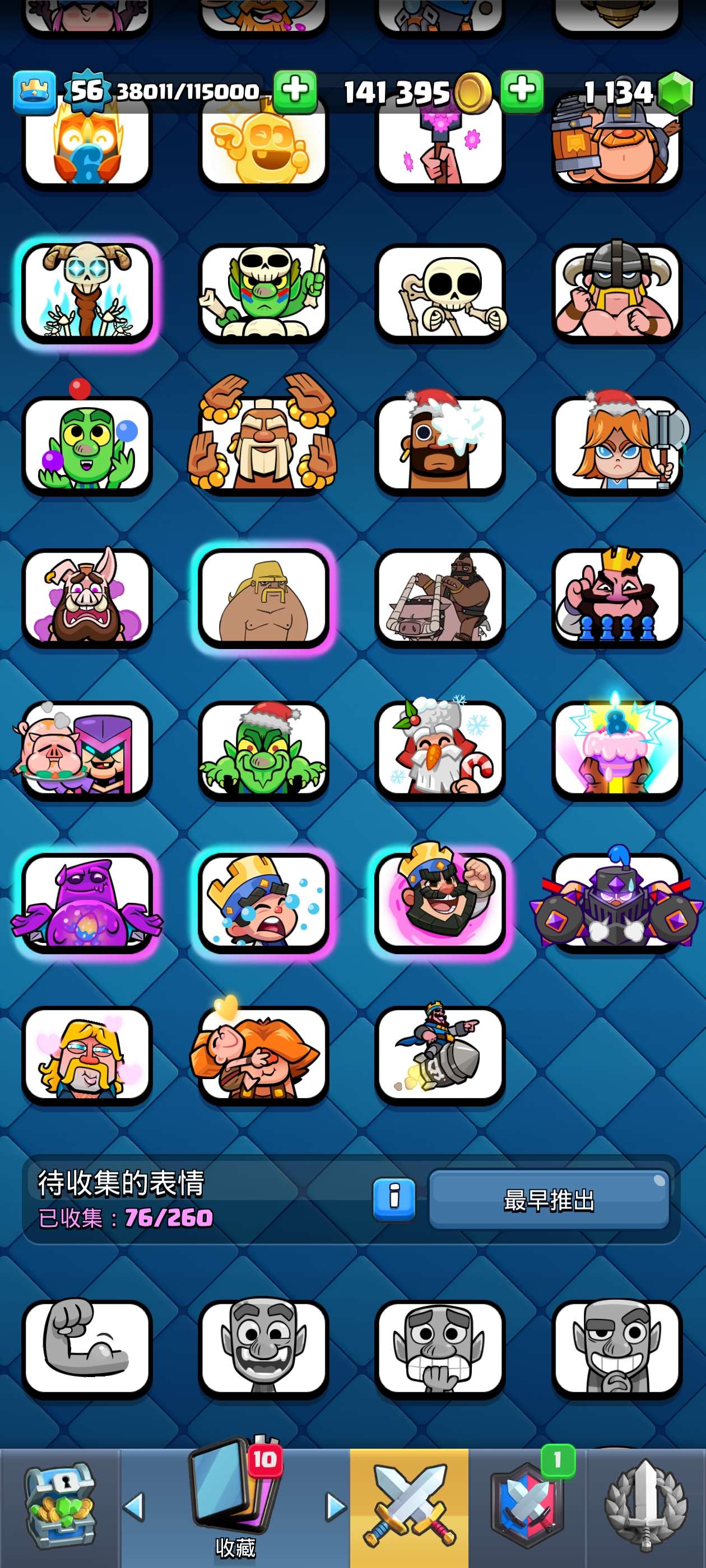Viewport: 706px width, 1568px height.
Task: Tap the green plus beside experience points
Action: [x=295, y=91]
